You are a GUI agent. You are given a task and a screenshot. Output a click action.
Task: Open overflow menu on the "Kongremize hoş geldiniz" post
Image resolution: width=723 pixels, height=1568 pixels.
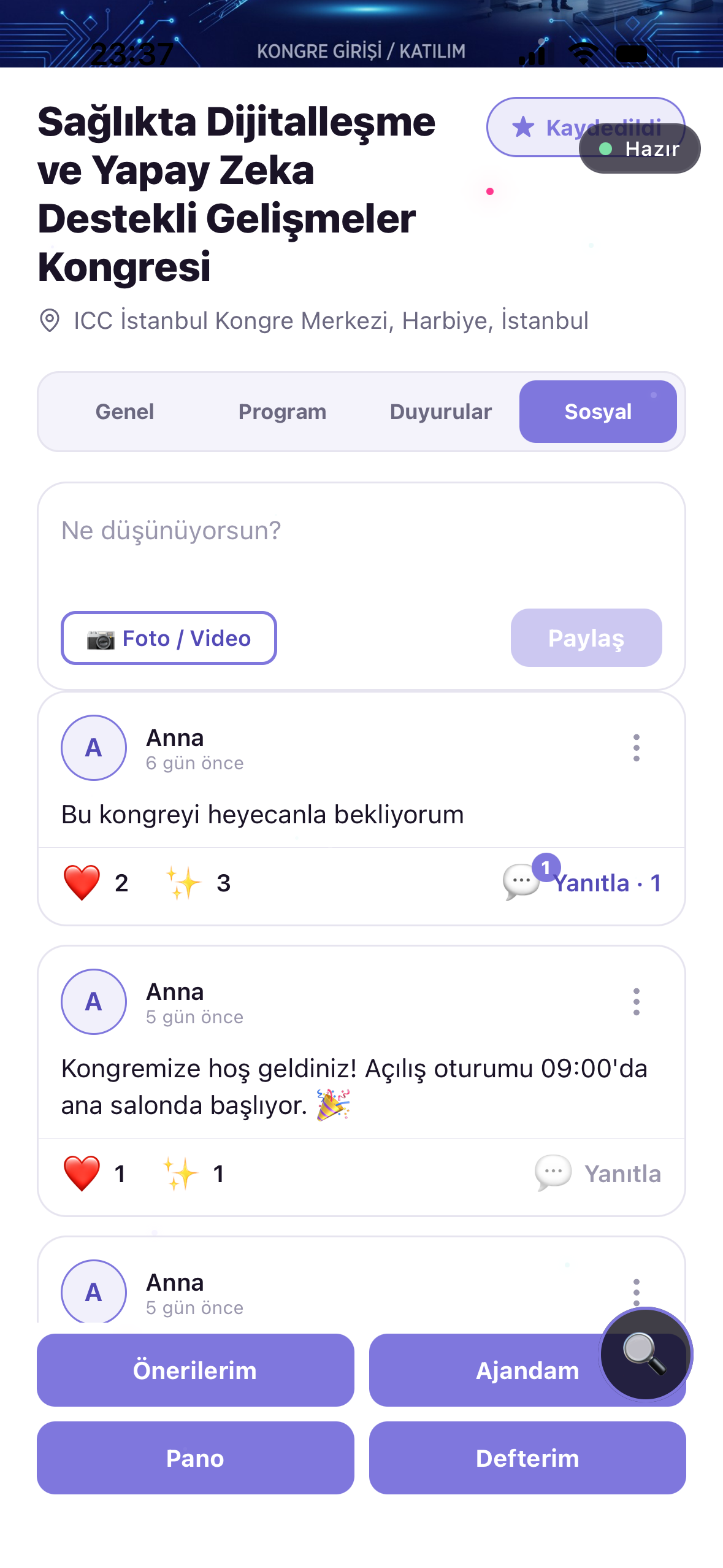(x=636, y=1002)
